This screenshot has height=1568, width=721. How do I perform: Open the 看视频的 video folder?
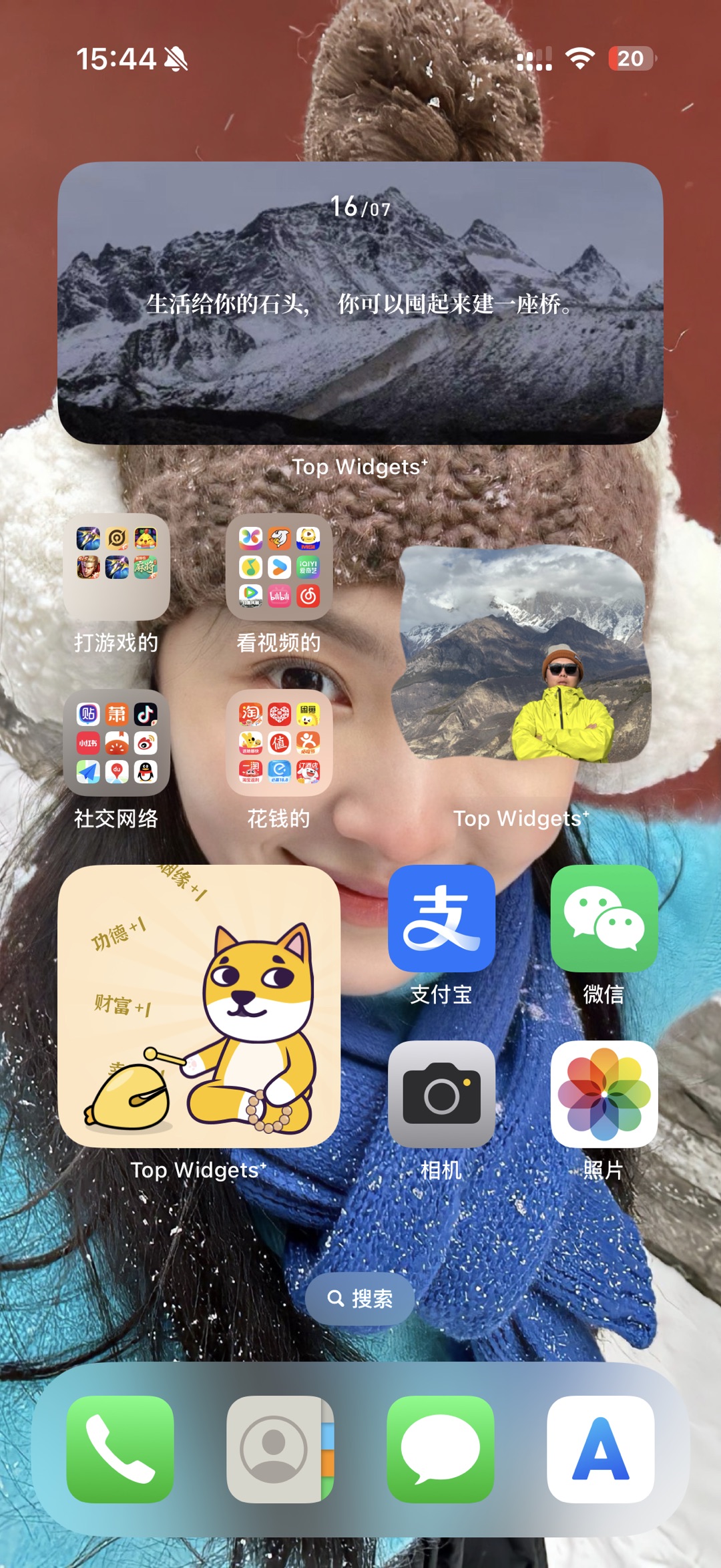(x=279, y=566)
